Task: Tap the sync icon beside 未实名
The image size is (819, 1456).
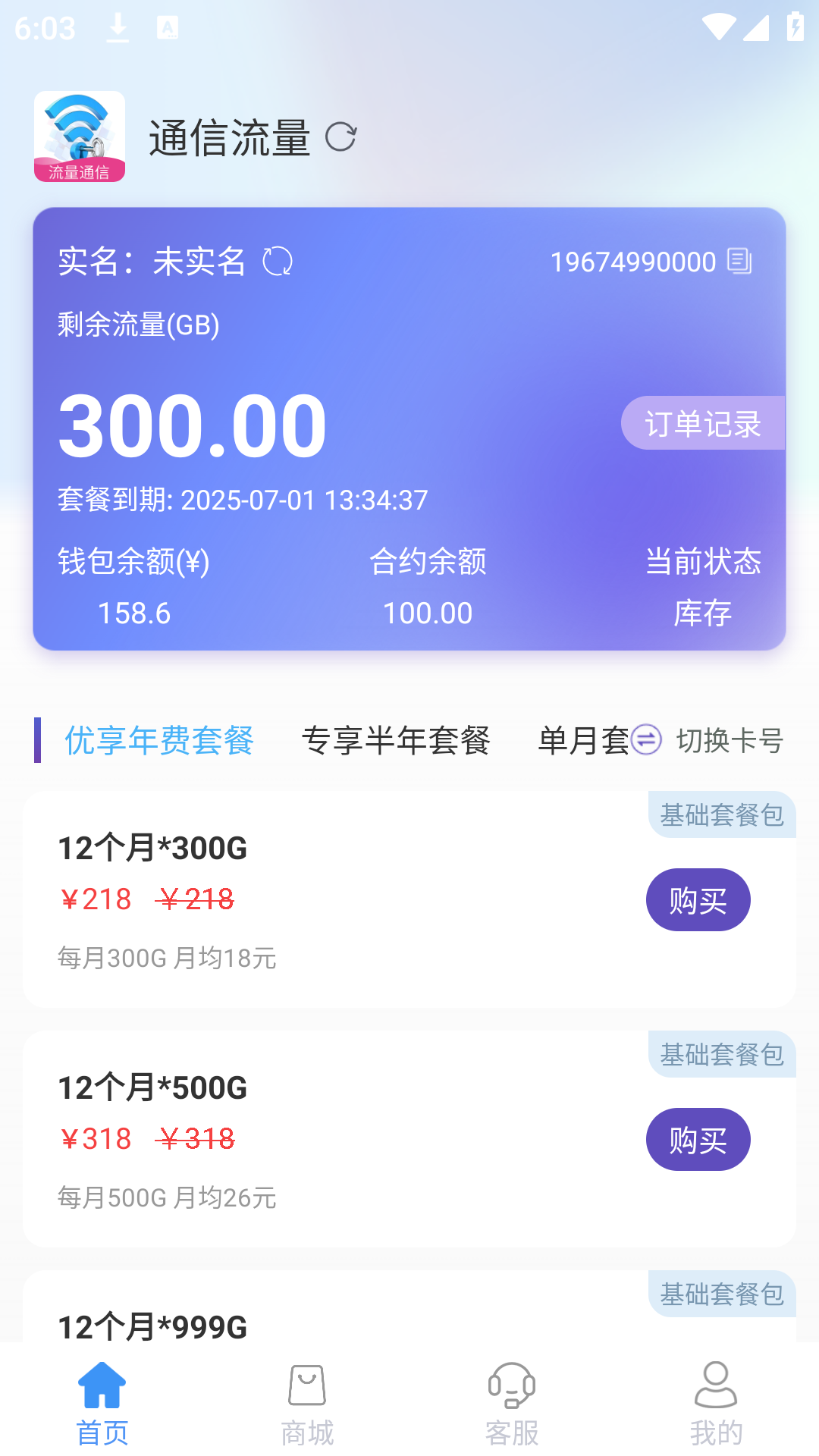Action: [x=278, y=263]
